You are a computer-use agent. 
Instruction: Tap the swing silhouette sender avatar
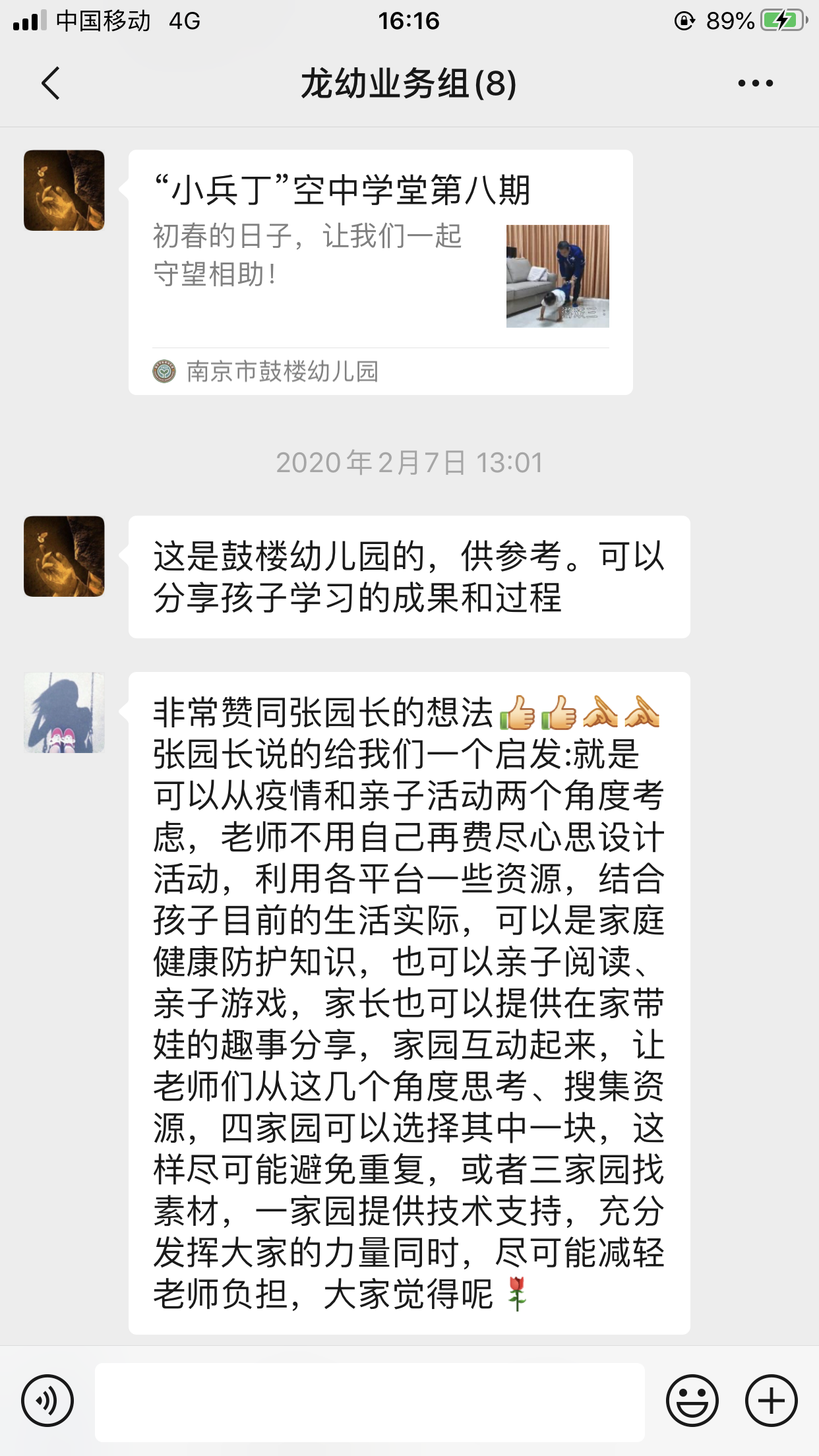(x=64, y=712)
